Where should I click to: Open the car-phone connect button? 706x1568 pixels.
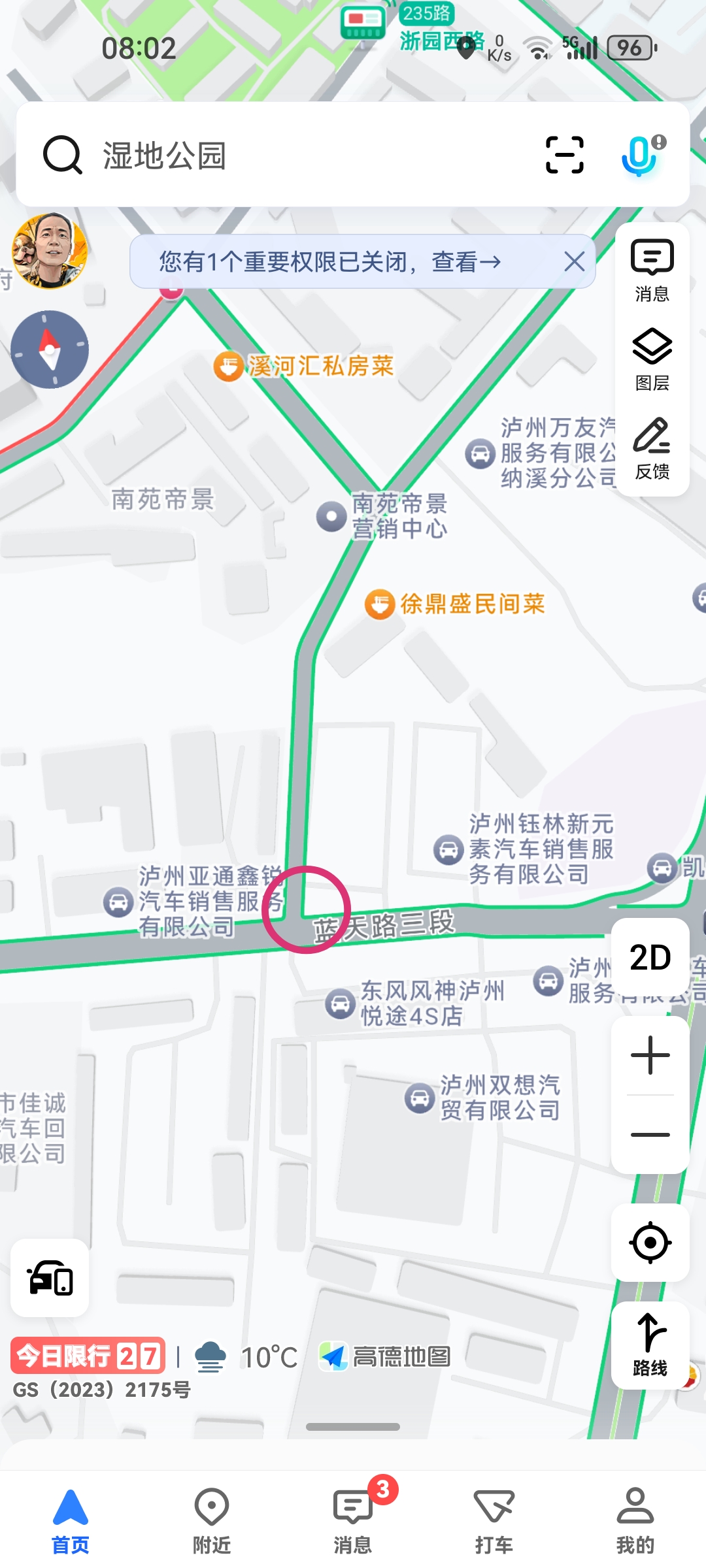coord(50,1278)
